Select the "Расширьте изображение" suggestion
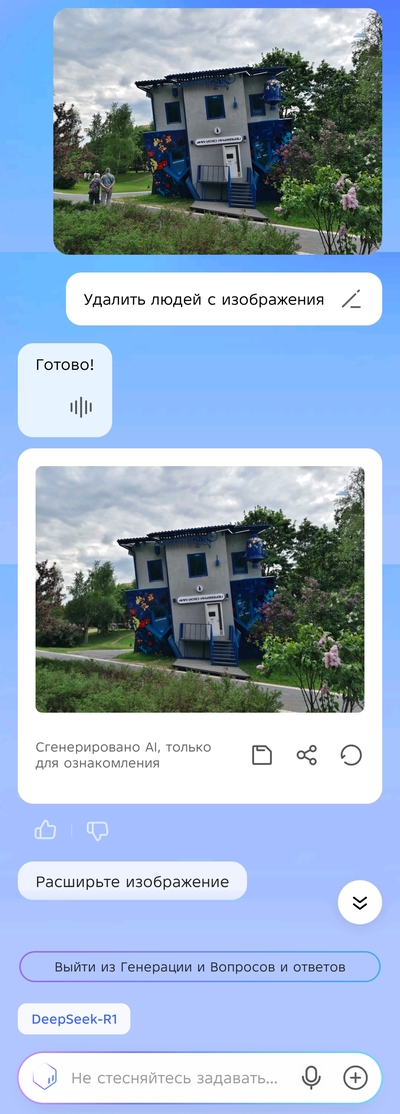Viewport: 400px width, 1114px height. pos(132,882)
